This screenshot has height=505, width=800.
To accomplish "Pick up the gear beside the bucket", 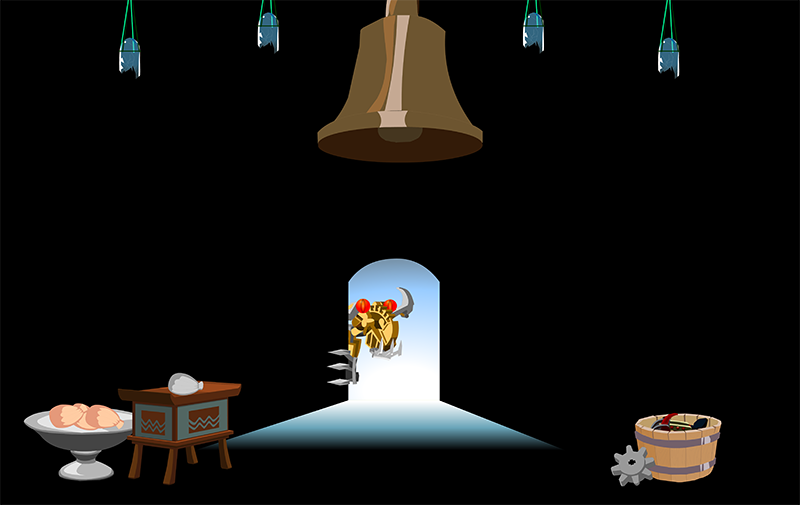I will tap(632, 466).
